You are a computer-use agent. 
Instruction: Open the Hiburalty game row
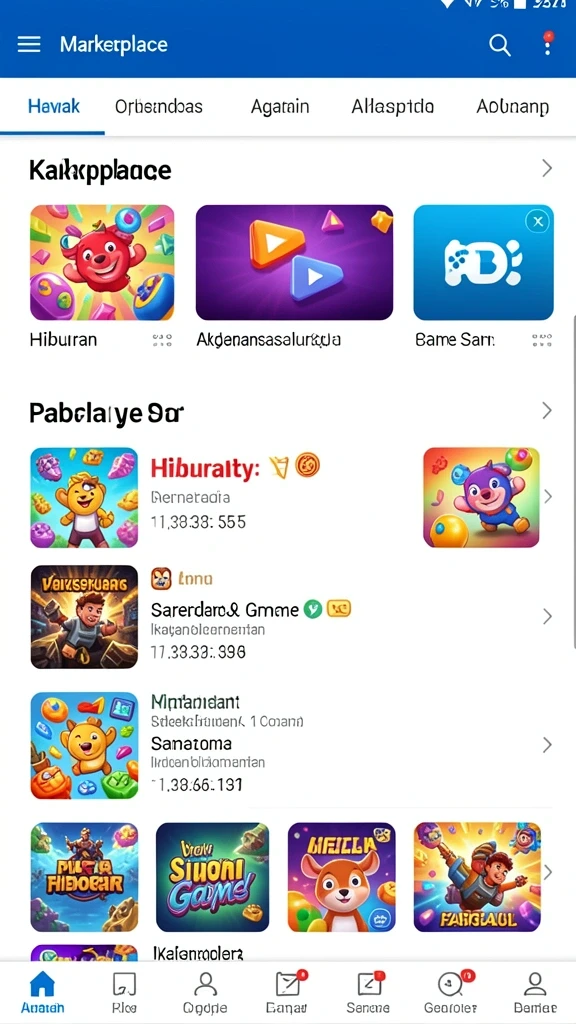point(288,497)
